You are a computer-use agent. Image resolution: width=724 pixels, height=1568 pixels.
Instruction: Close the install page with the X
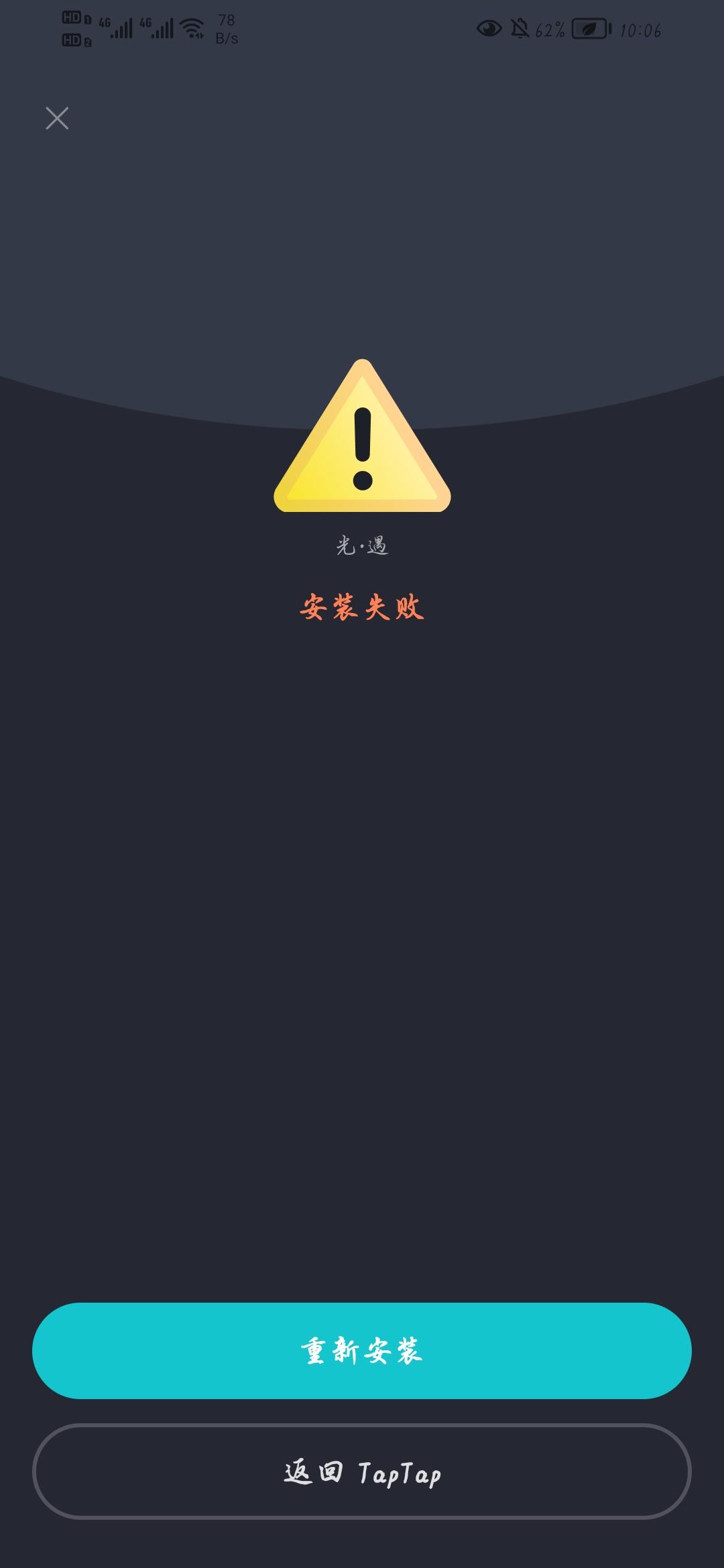point(57,119)
